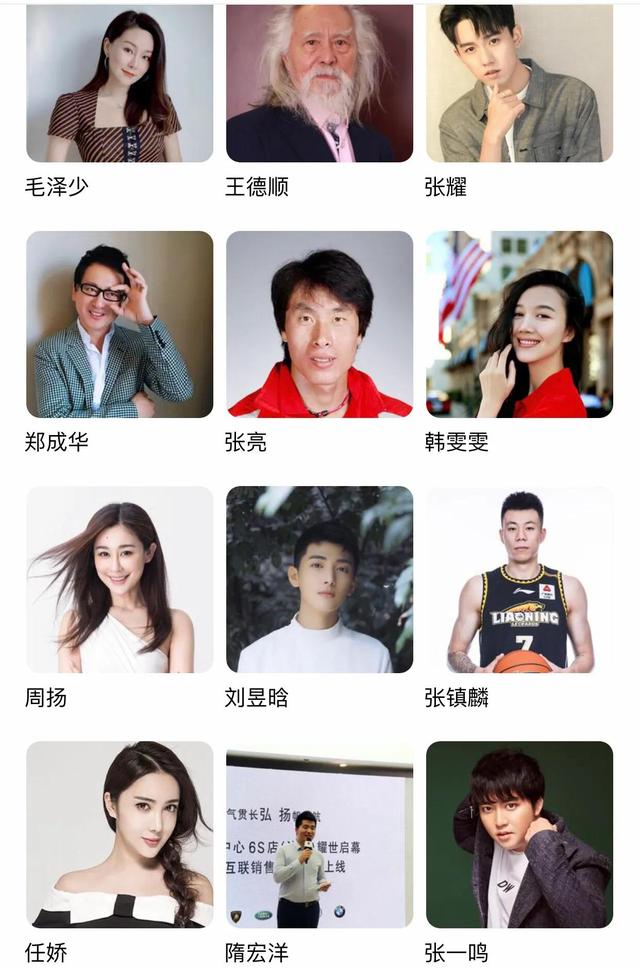Tap the 任娇 profile tile
The image size is (640, 968).
(x=119, y=834)
